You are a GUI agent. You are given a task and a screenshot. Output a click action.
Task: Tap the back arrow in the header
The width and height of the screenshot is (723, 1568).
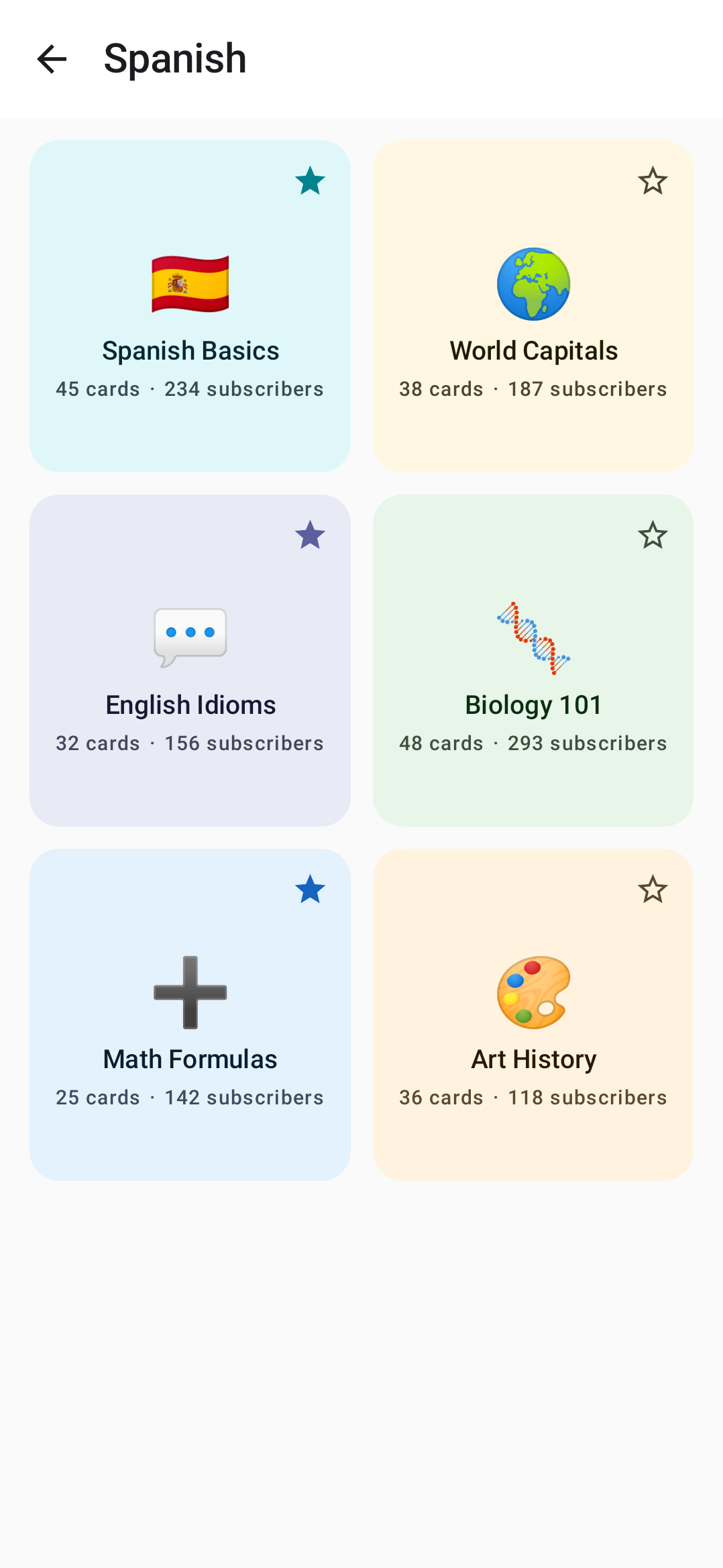pos(51,59)
